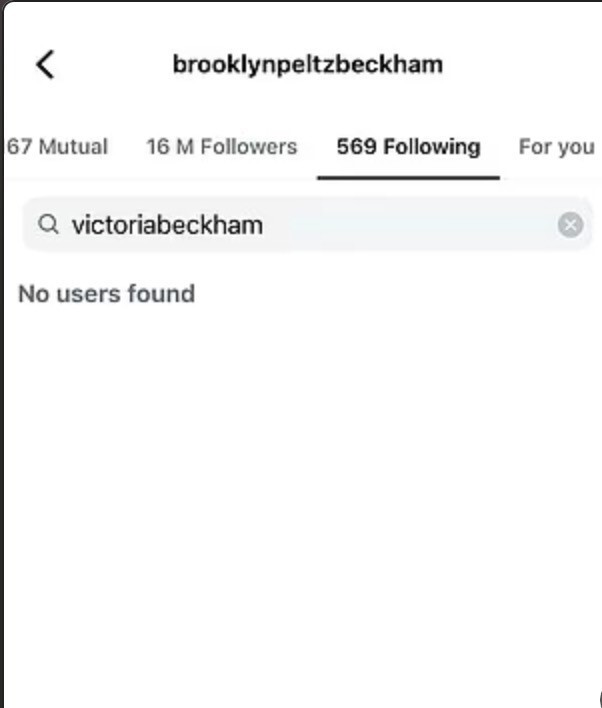The width and height of the screenshot is (602, 708).
Task: Tap the search field with victoriabeckham
Action: [290, 225]
